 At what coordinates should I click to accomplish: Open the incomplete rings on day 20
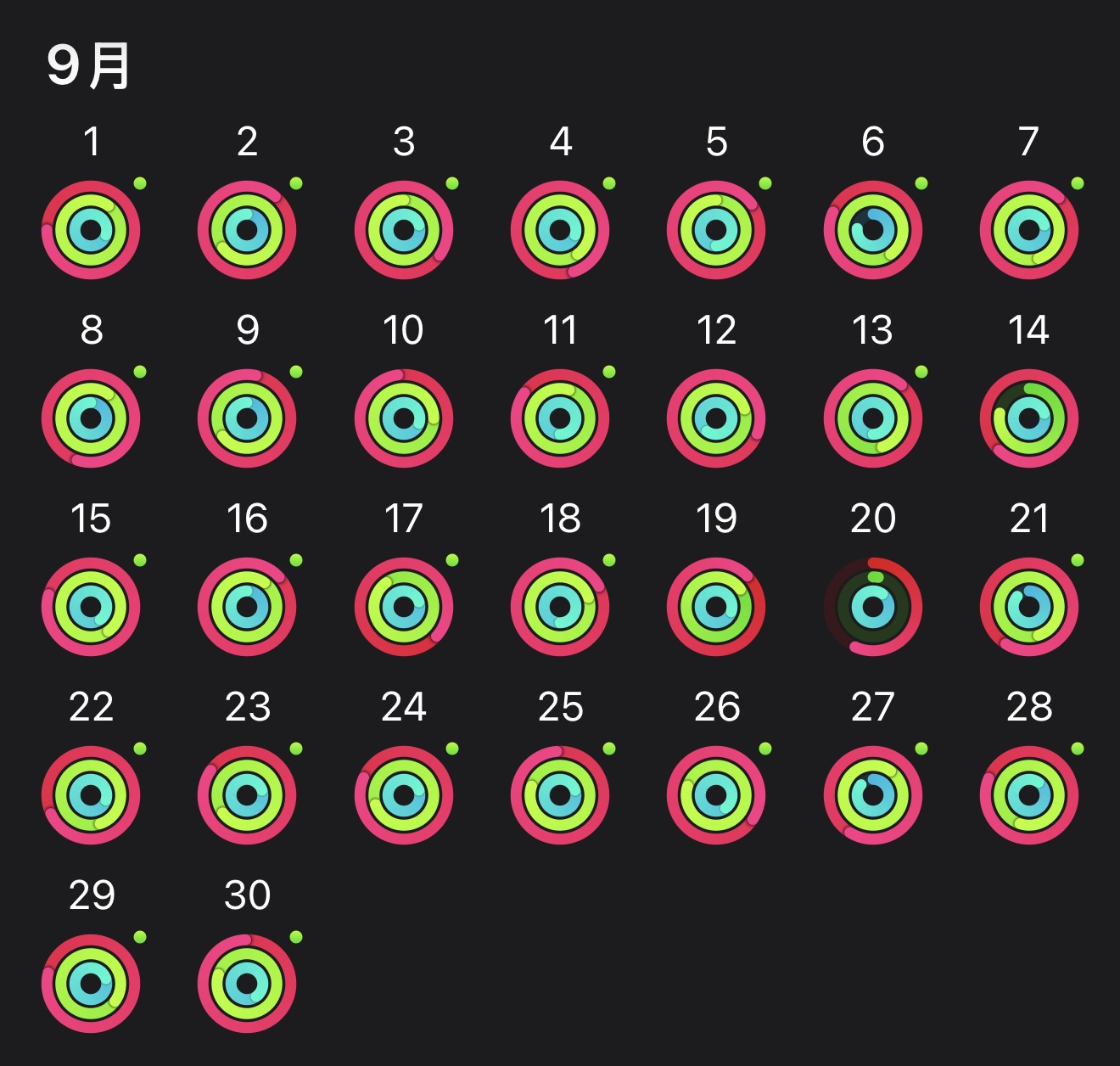pos(873,607)
